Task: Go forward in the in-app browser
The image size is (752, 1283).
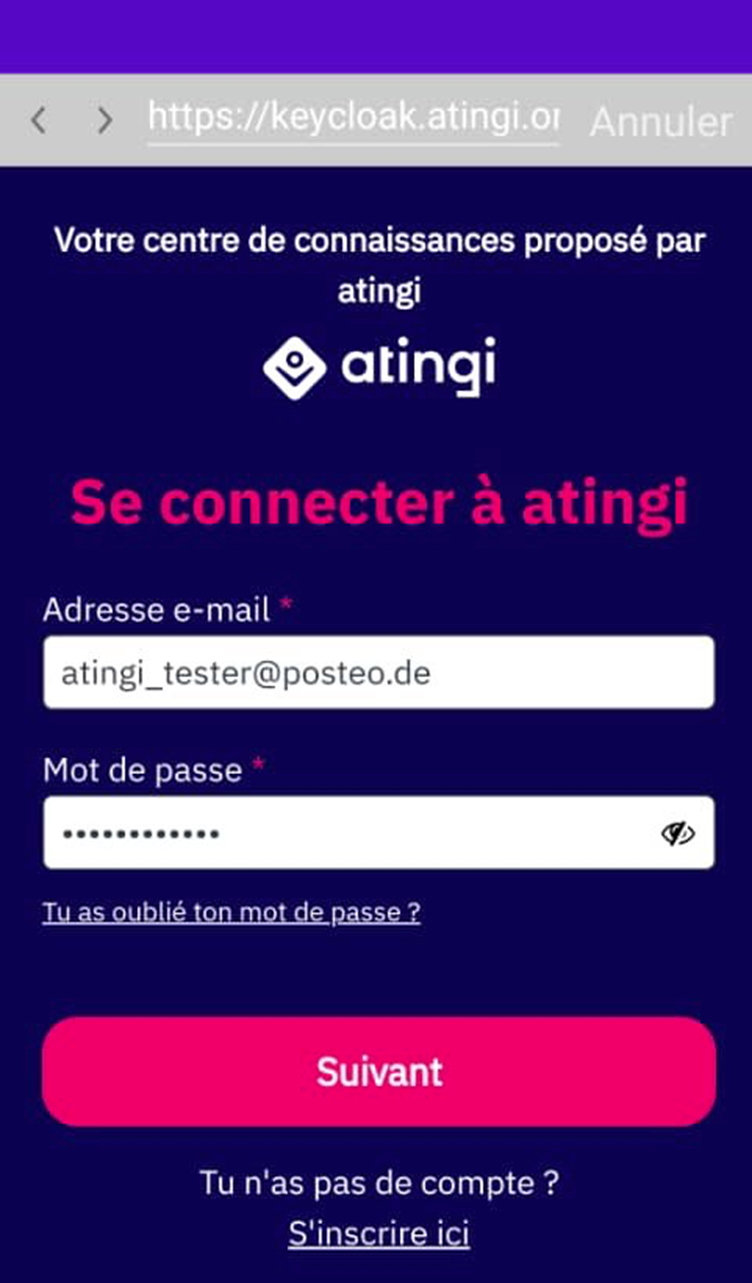Action: (x=104, y=120)
